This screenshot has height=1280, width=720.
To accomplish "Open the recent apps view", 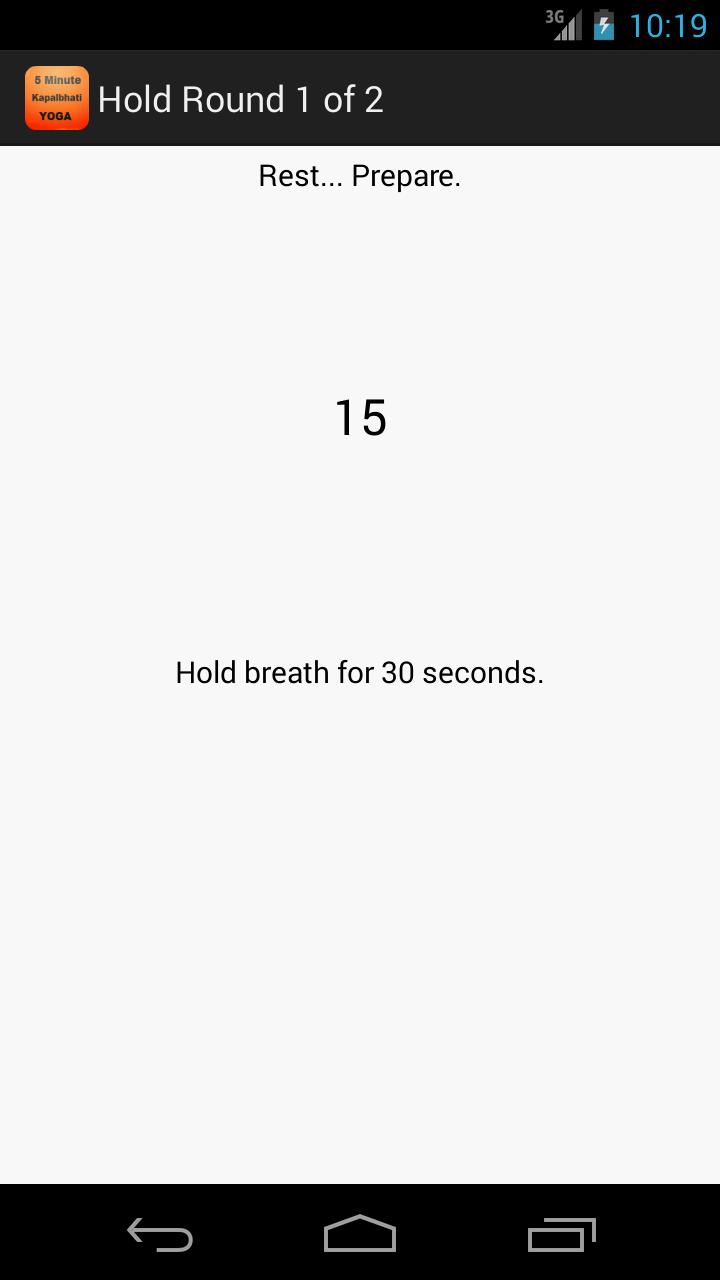I will pos(561,1235).
